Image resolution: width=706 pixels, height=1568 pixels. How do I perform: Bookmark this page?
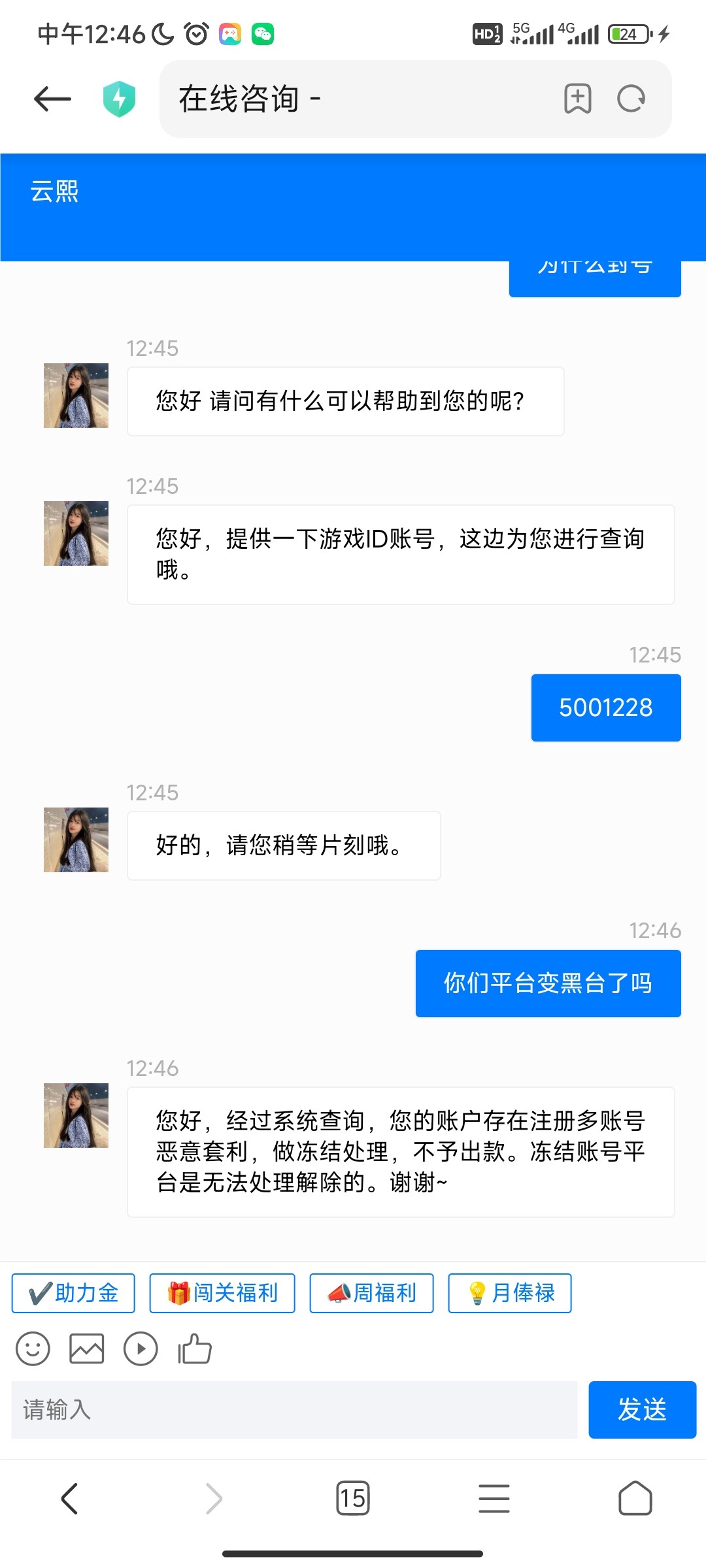click(x=578, y=99)
